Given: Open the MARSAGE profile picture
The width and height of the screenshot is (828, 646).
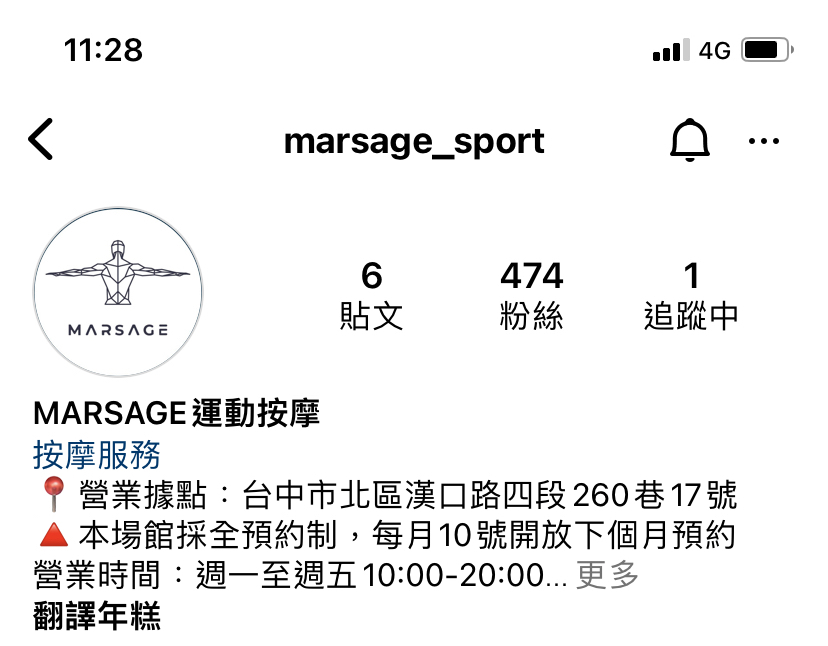Looking at the screenshot, I should click(118, 292).
